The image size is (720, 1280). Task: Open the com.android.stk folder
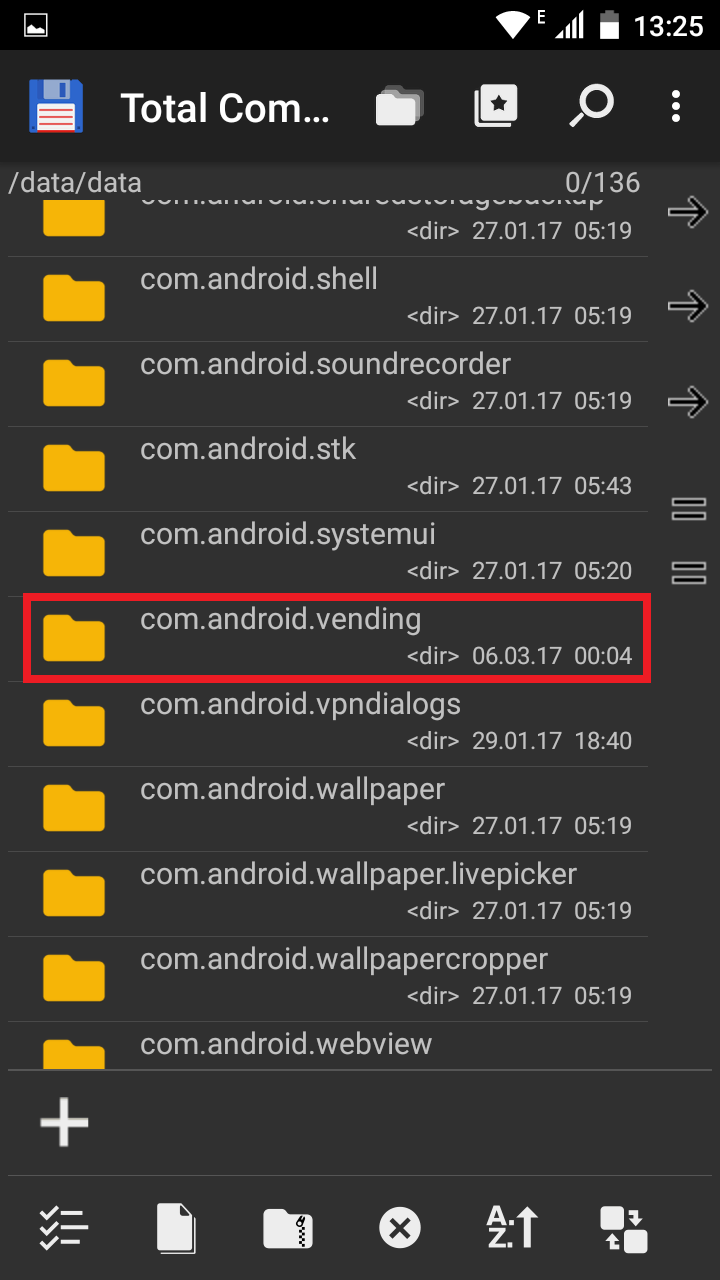[x=328, y=469]
